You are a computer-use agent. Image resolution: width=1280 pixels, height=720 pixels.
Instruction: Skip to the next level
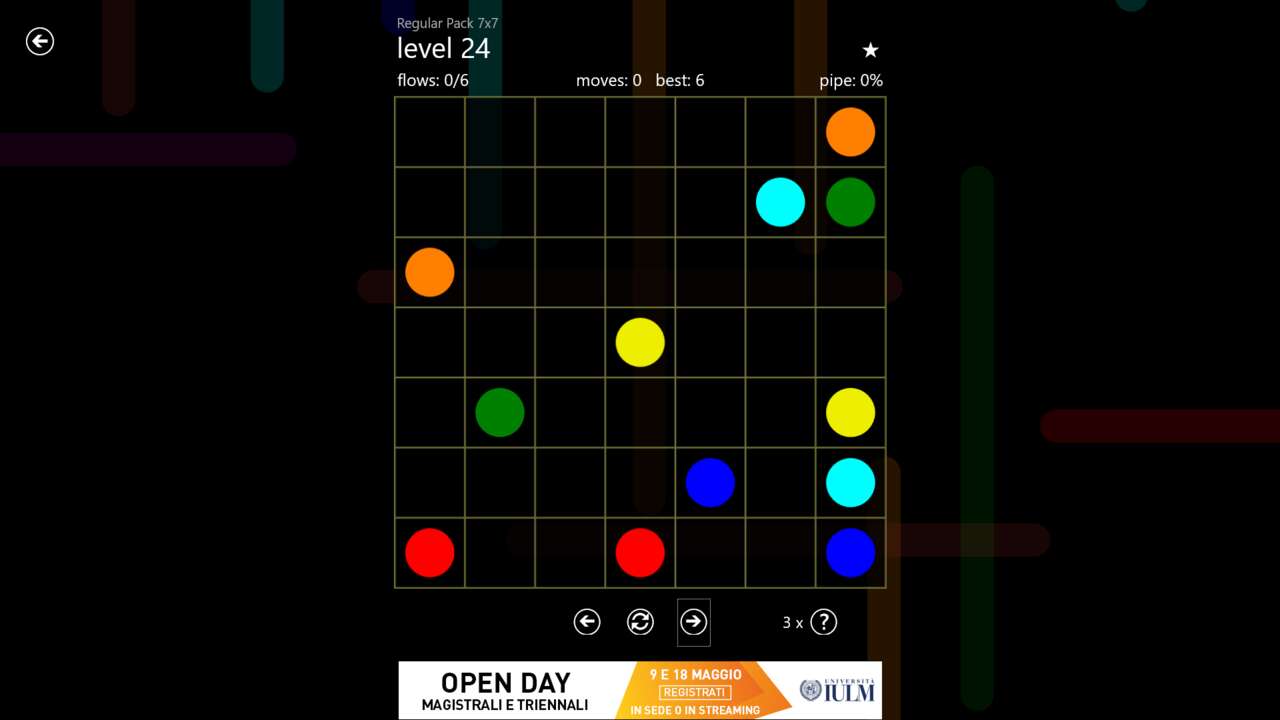click(693, 622)
